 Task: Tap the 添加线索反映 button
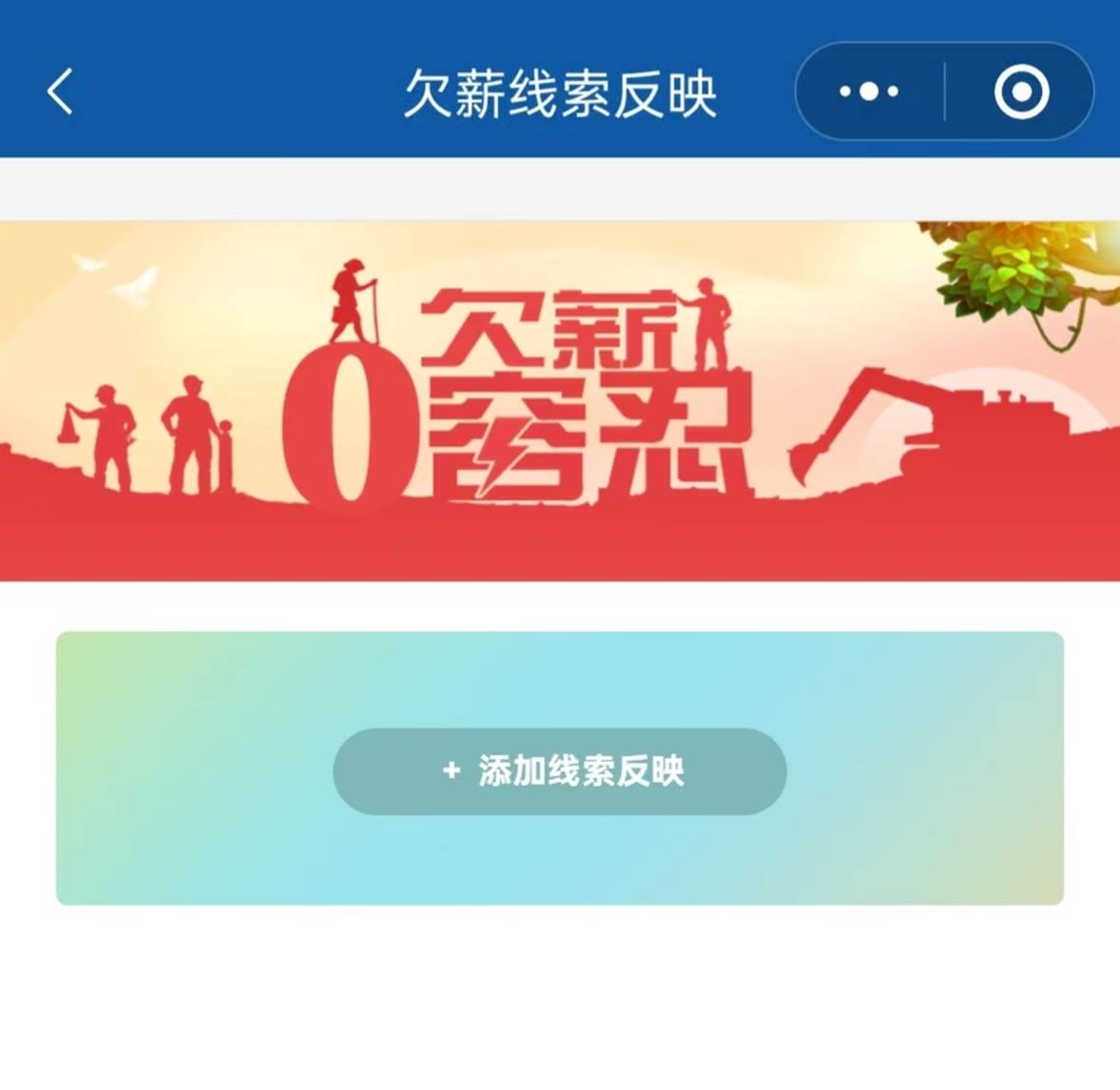560,771
